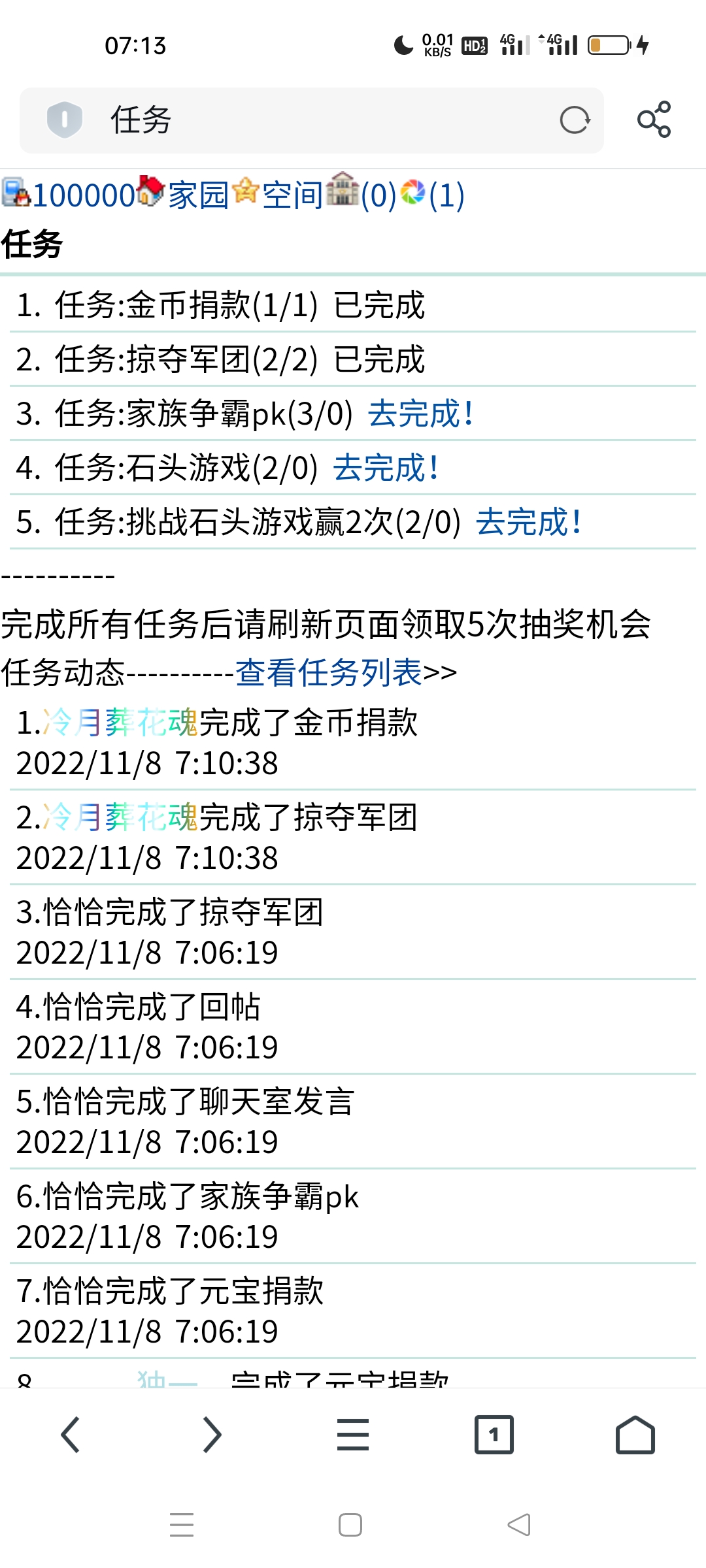Open 空间 link
The image size is (706, 1568).
click(292, 195)
